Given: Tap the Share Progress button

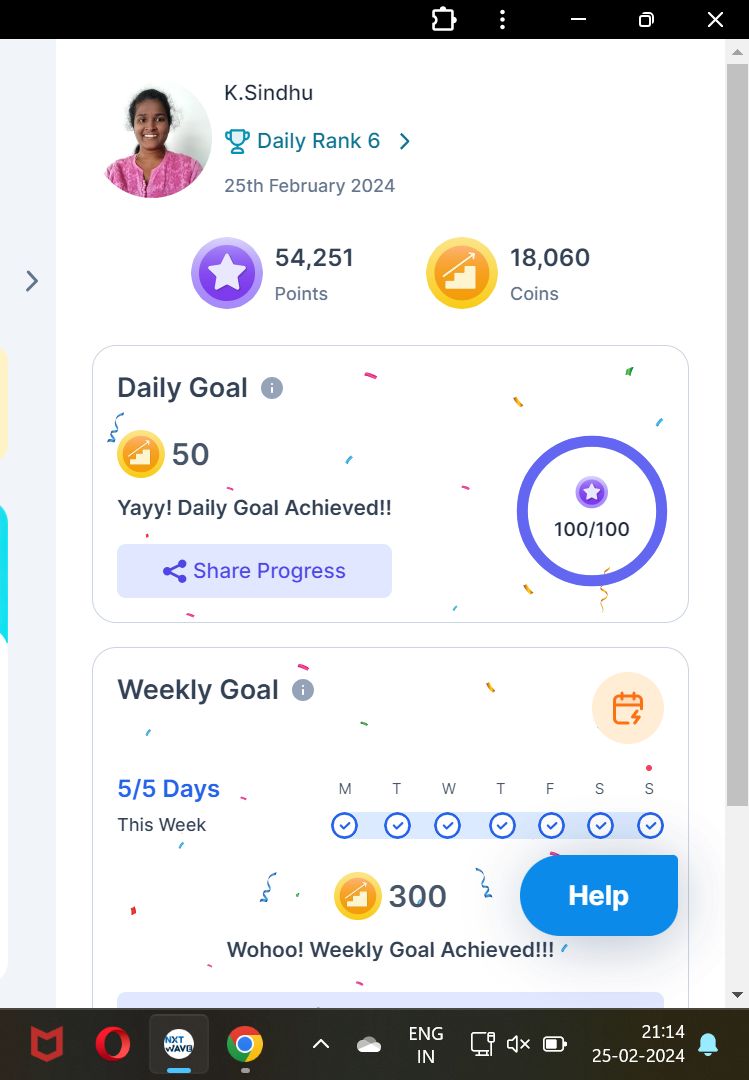Looking at the screenshot, I should point(254,571).
